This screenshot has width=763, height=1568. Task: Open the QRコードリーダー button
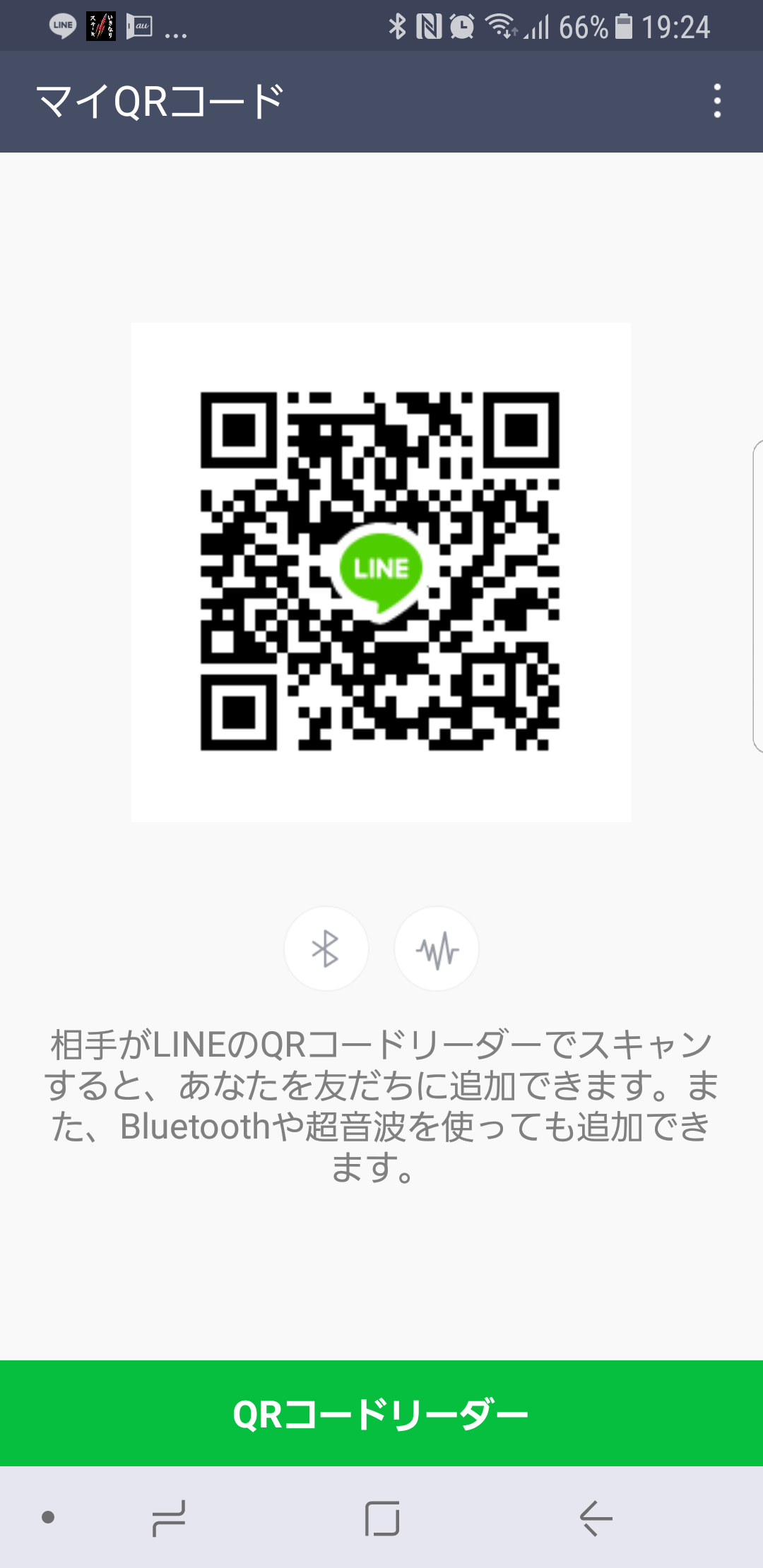(x=381, y=1413)
